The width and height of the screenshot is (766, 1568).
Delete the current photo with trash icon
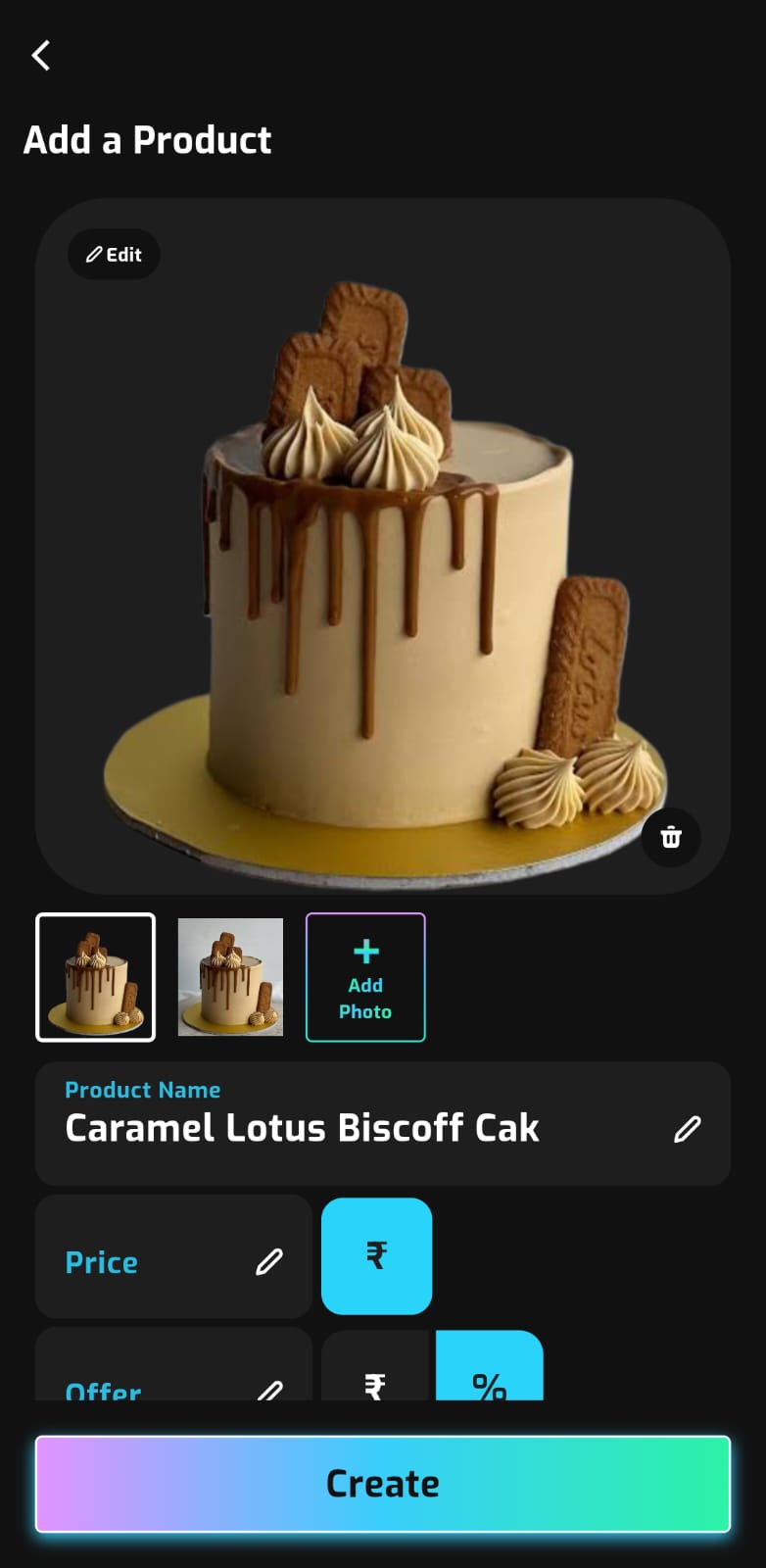click(671, 837)
